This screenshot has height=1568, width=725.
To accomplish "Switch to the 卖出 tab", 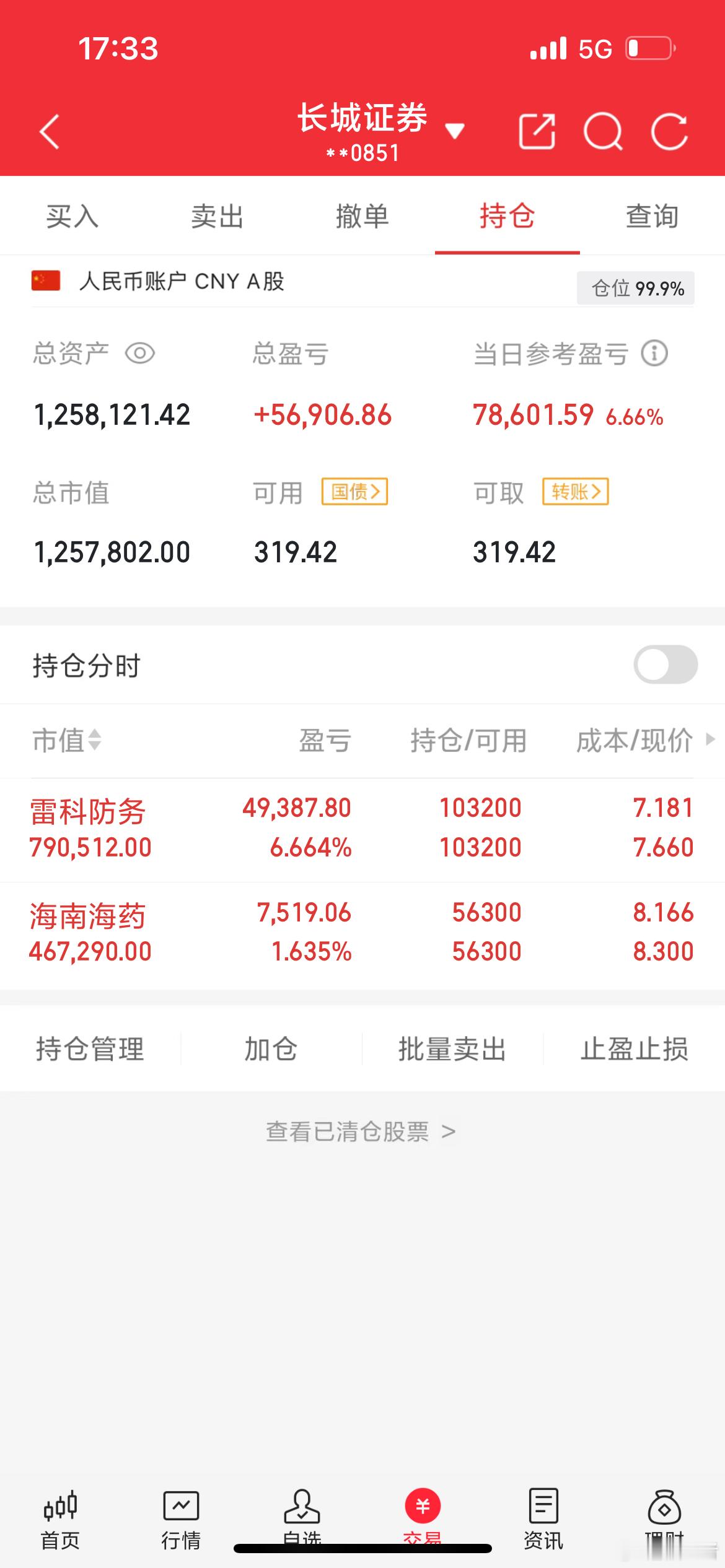I will pyautogui.click(x=217, y=216).
